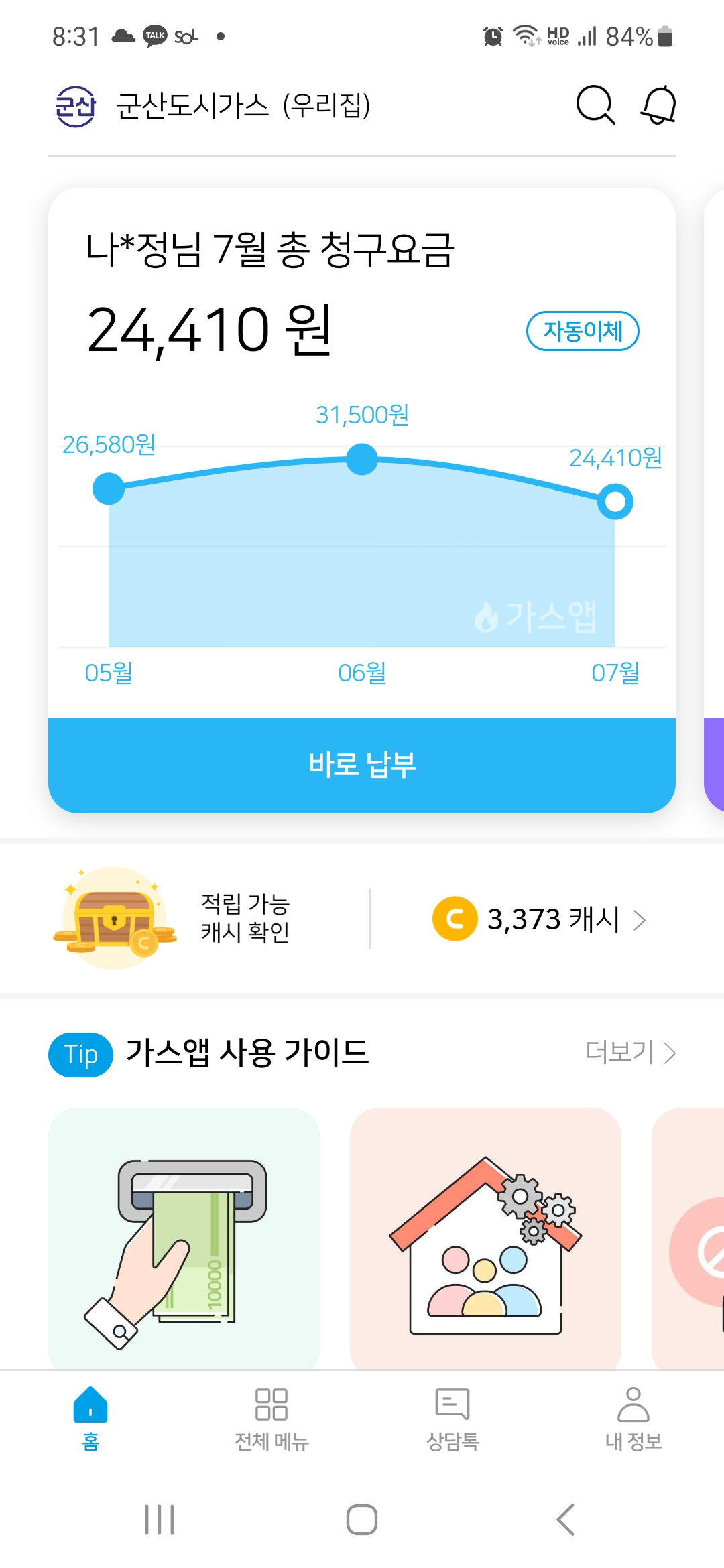
Task: Open the 3,373 캐시 balance
Action: tap(540, 919)
